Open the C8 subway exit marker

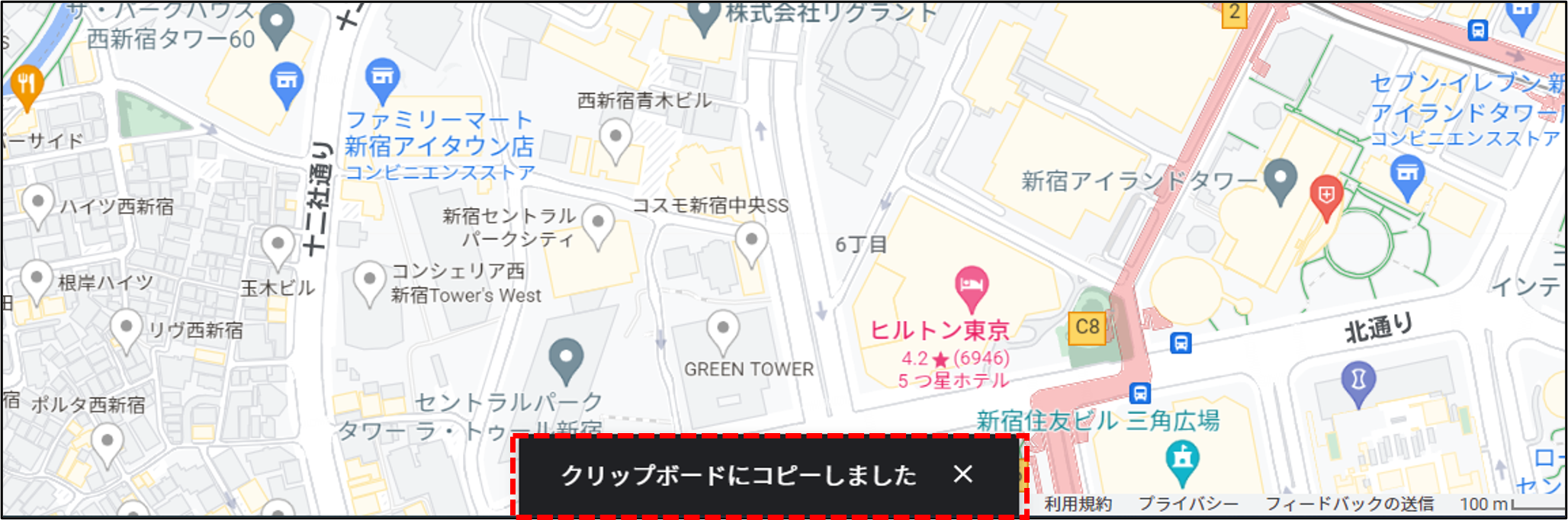click(1087, 328)
